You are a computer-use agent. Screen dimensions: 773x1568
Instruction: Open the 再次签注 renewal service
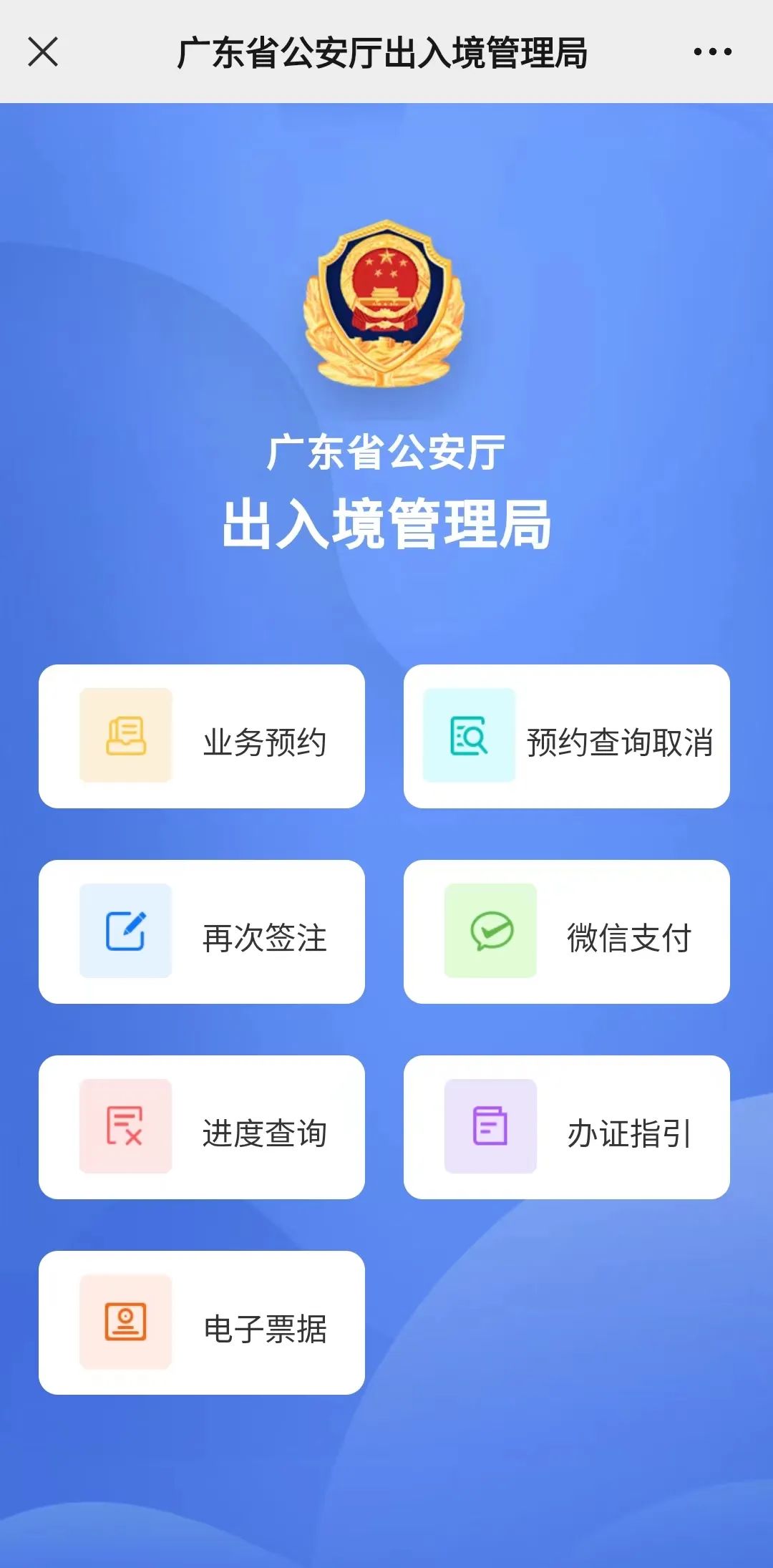[203, 931]
